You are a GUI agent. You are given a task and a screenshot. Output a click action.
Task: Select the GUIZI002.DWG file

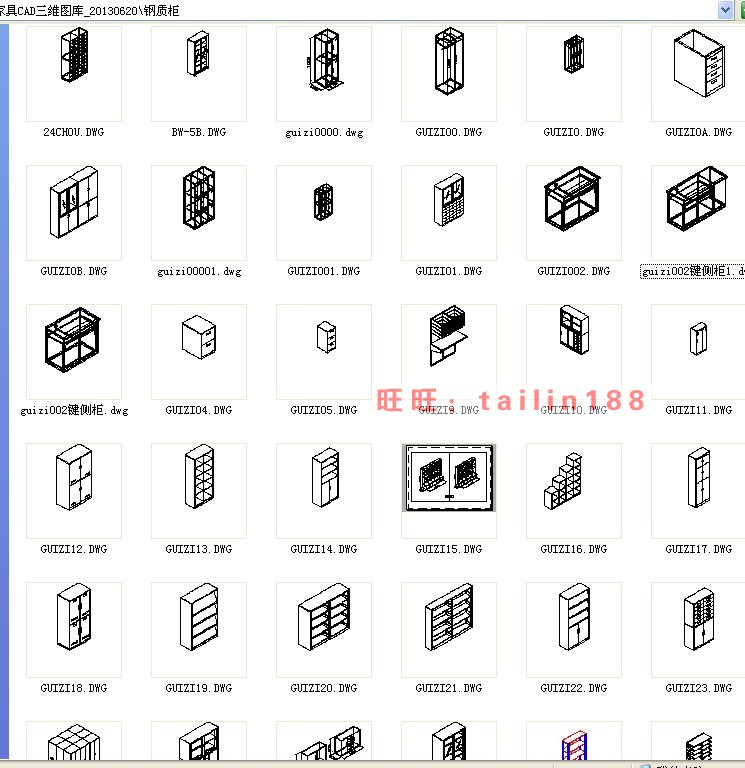[574, 212]
